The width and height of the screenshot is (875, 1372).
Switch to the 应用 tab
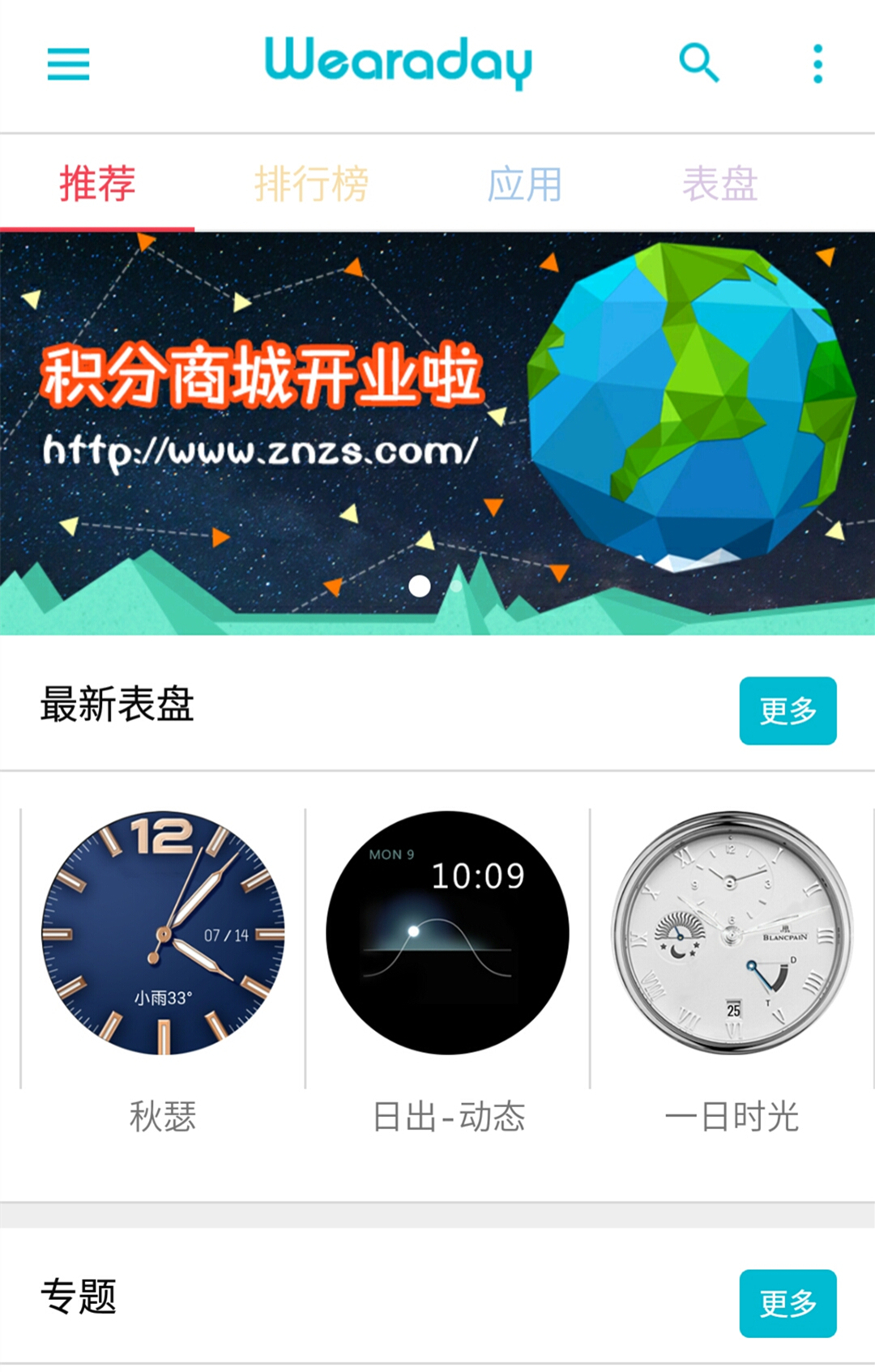coord(525,183)
